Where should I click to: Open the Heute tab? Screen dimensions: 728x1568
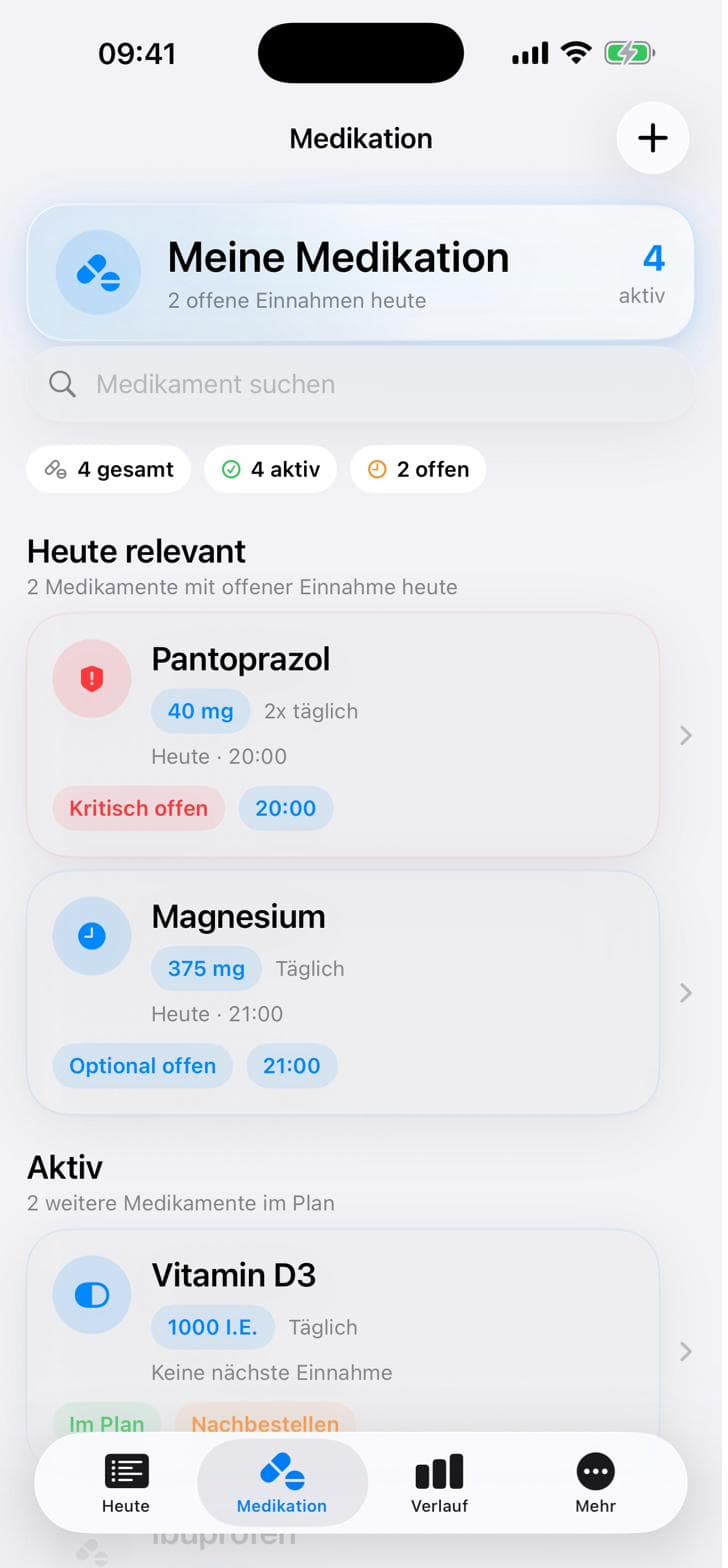[x=126, y=1482]
